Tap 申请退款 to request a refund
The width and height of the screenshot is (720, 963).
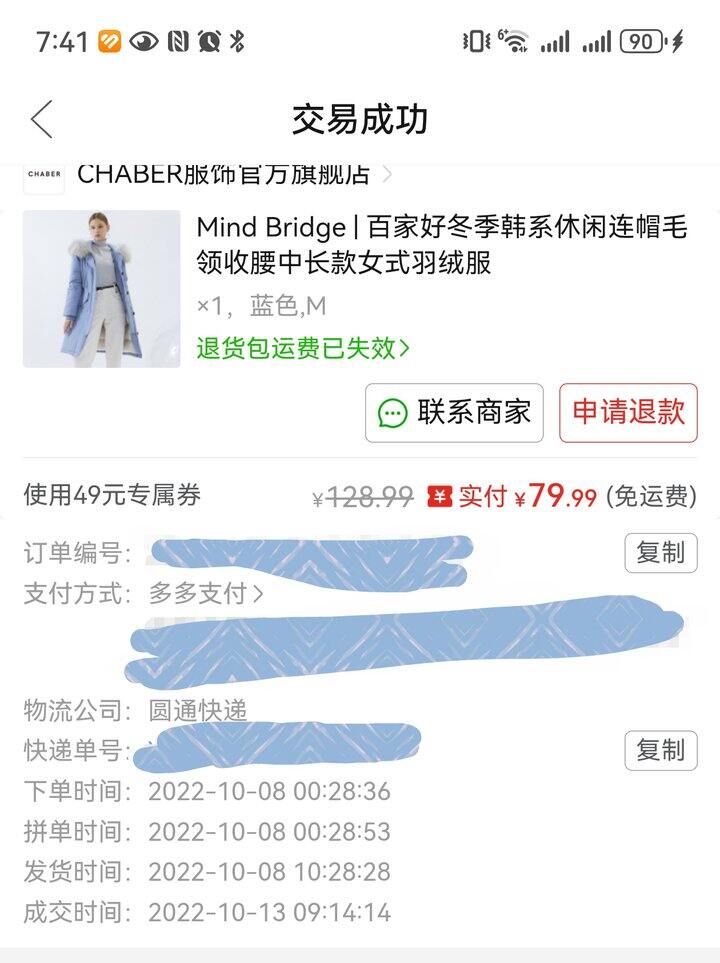point(628,412)
